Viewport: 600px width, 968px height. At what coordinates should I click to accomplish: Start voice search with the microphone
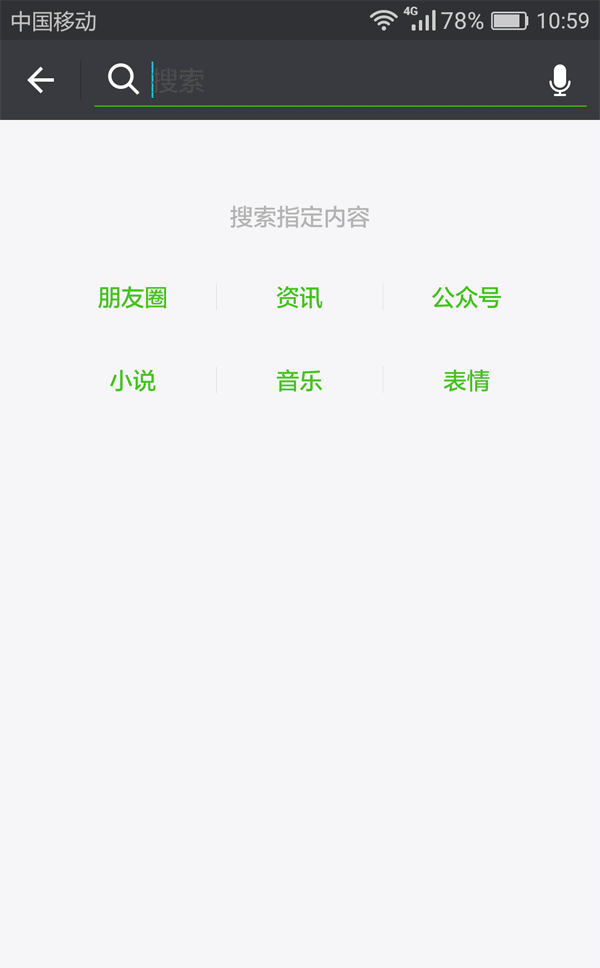tap(560, 80)
